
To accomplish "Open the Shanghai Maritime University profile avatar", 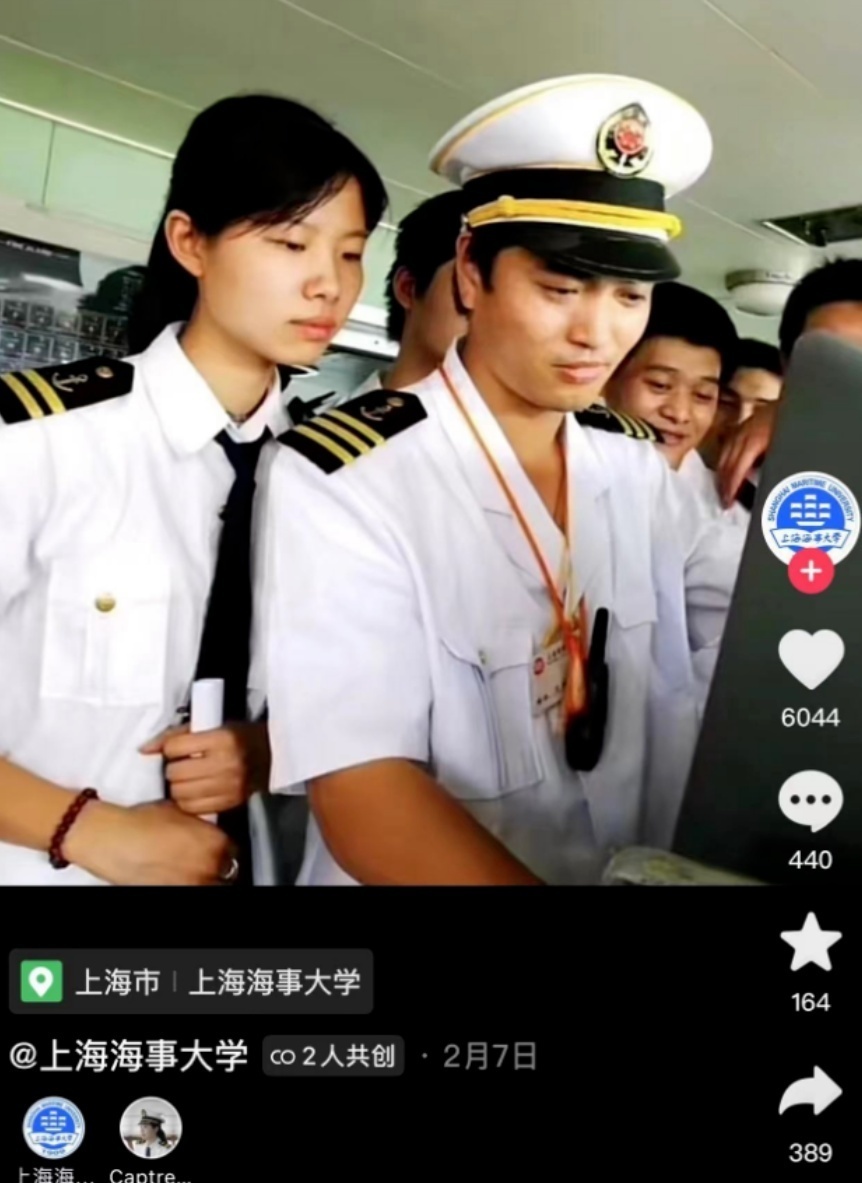I will tap(811, 519).
